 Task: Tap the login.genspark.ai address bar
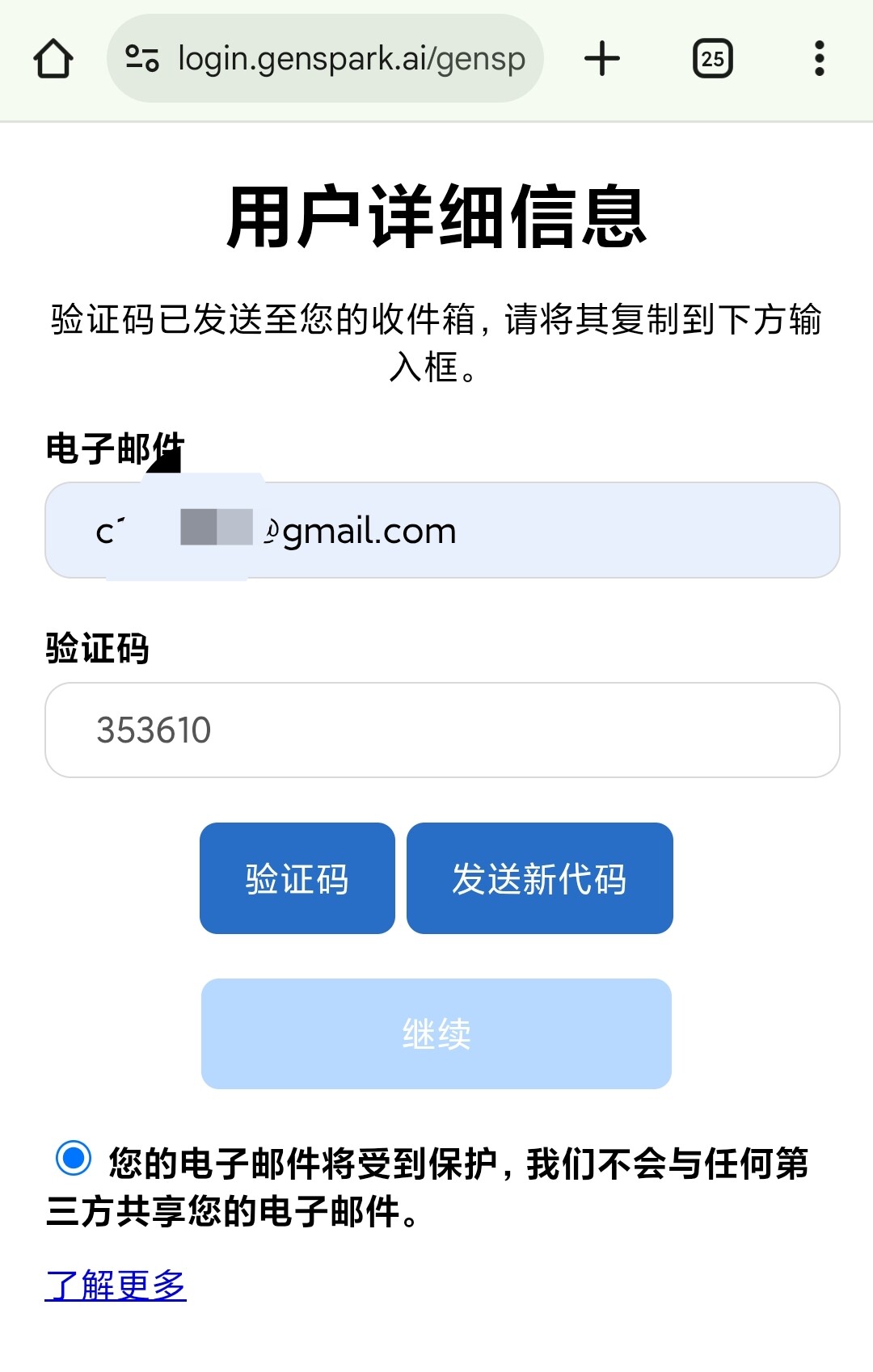(325, 58)
